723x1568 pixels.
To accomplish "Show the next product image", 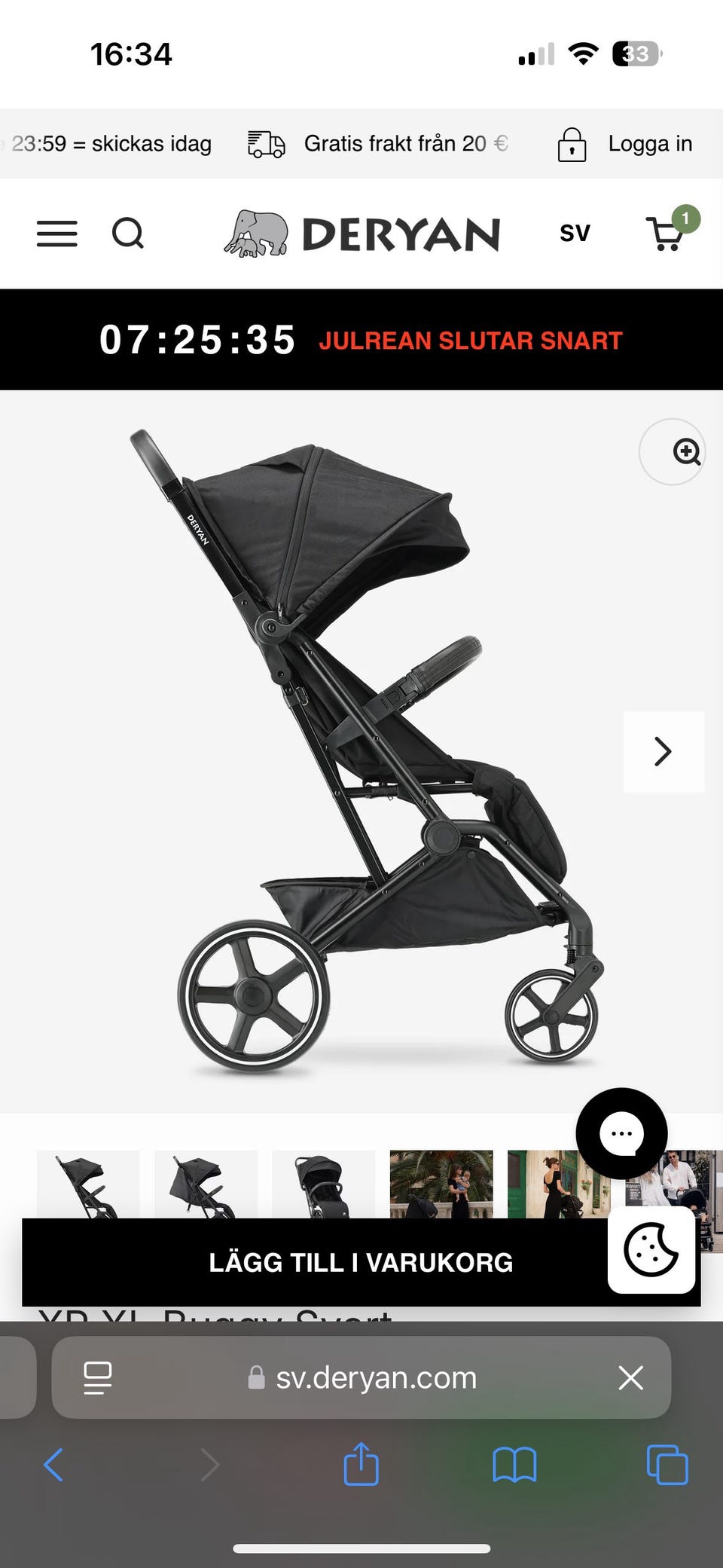I will (x=664, y=751).
